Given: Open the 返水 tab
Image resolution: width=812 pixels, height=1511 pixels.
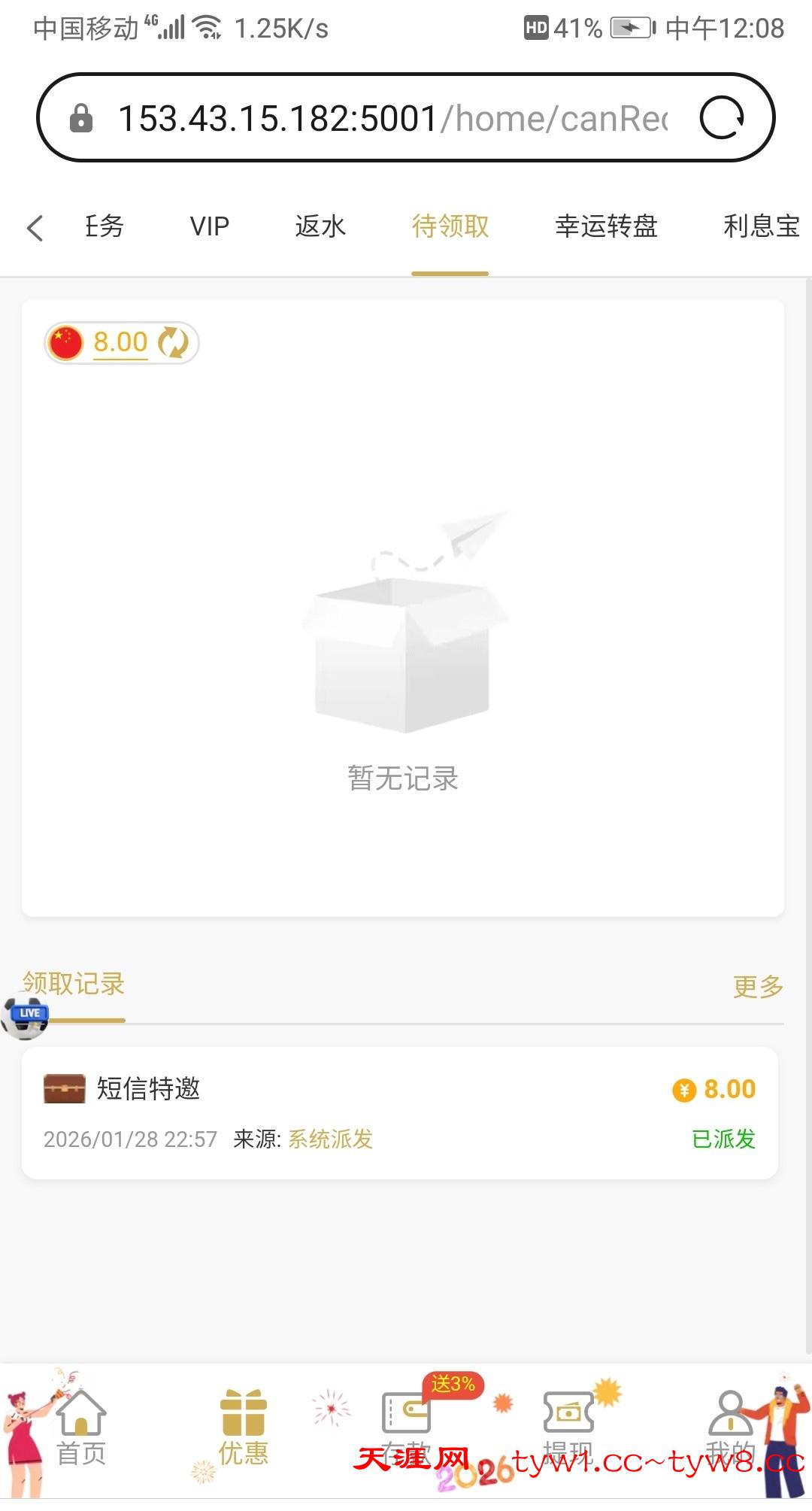Looking at the screenshot, I should (x=320, y=226).
